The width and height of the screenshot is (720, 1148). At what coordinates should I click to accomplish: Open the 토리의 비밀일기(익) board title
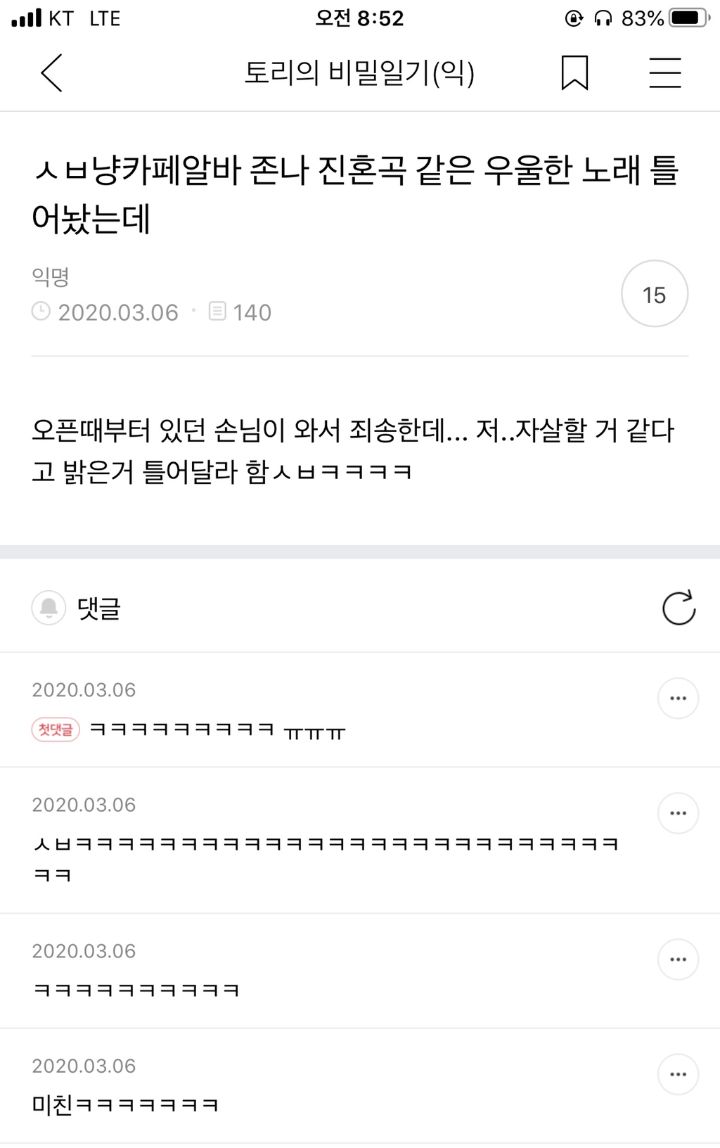pos(360,74)
